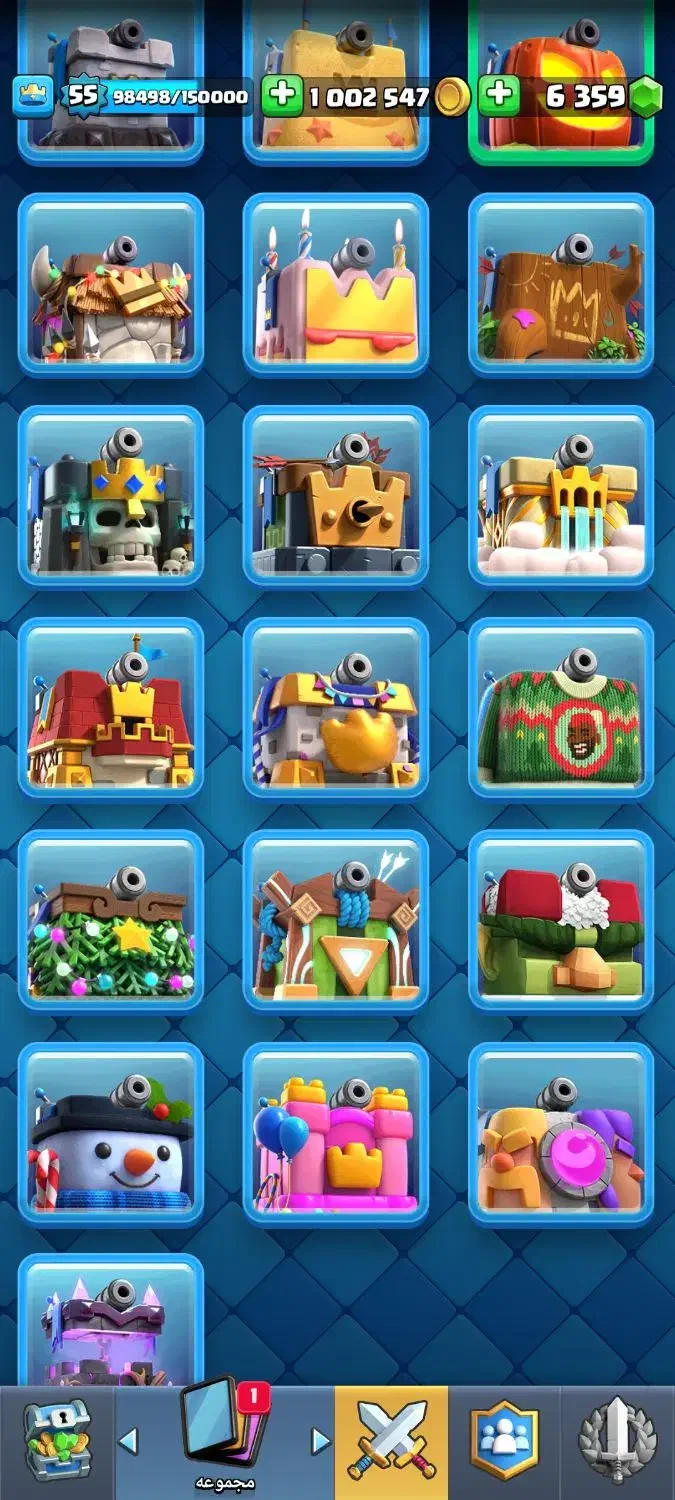Switch to the cards collection tab

(224, 1436)
